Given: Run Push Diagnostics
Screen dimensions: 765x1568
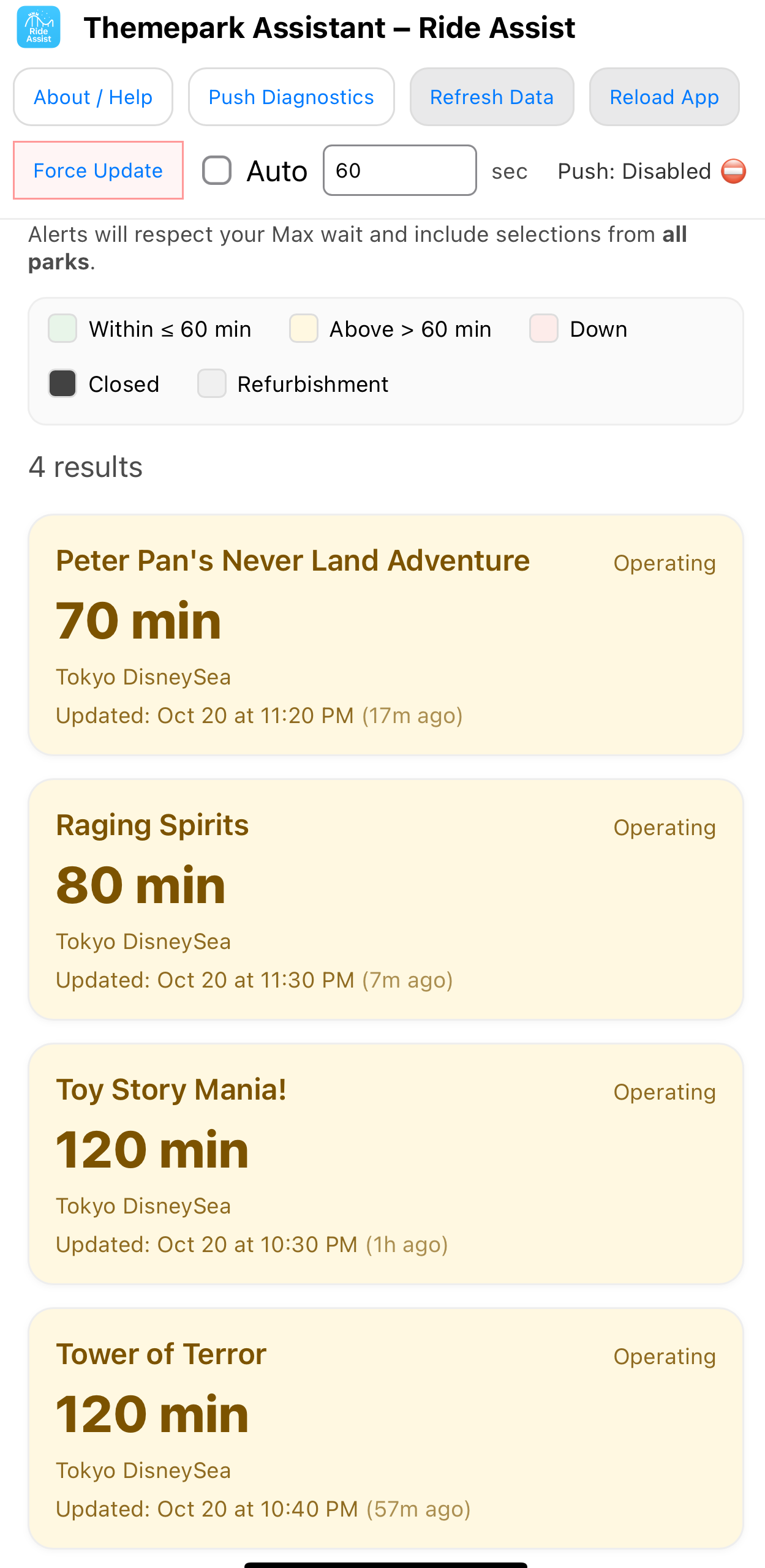Looking at the screenshot, I should click(291, 97).
